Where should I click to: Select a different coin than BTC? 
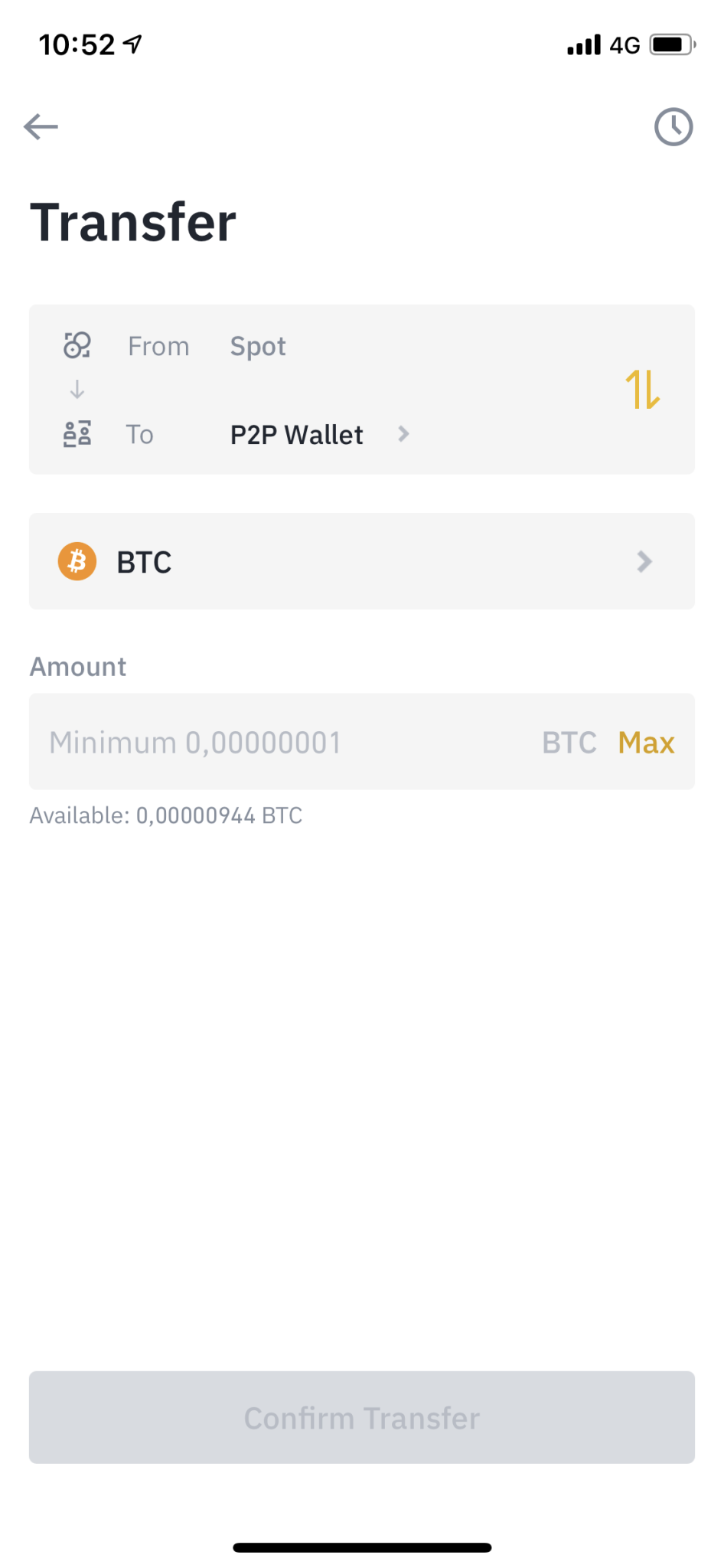pos(362,561)
